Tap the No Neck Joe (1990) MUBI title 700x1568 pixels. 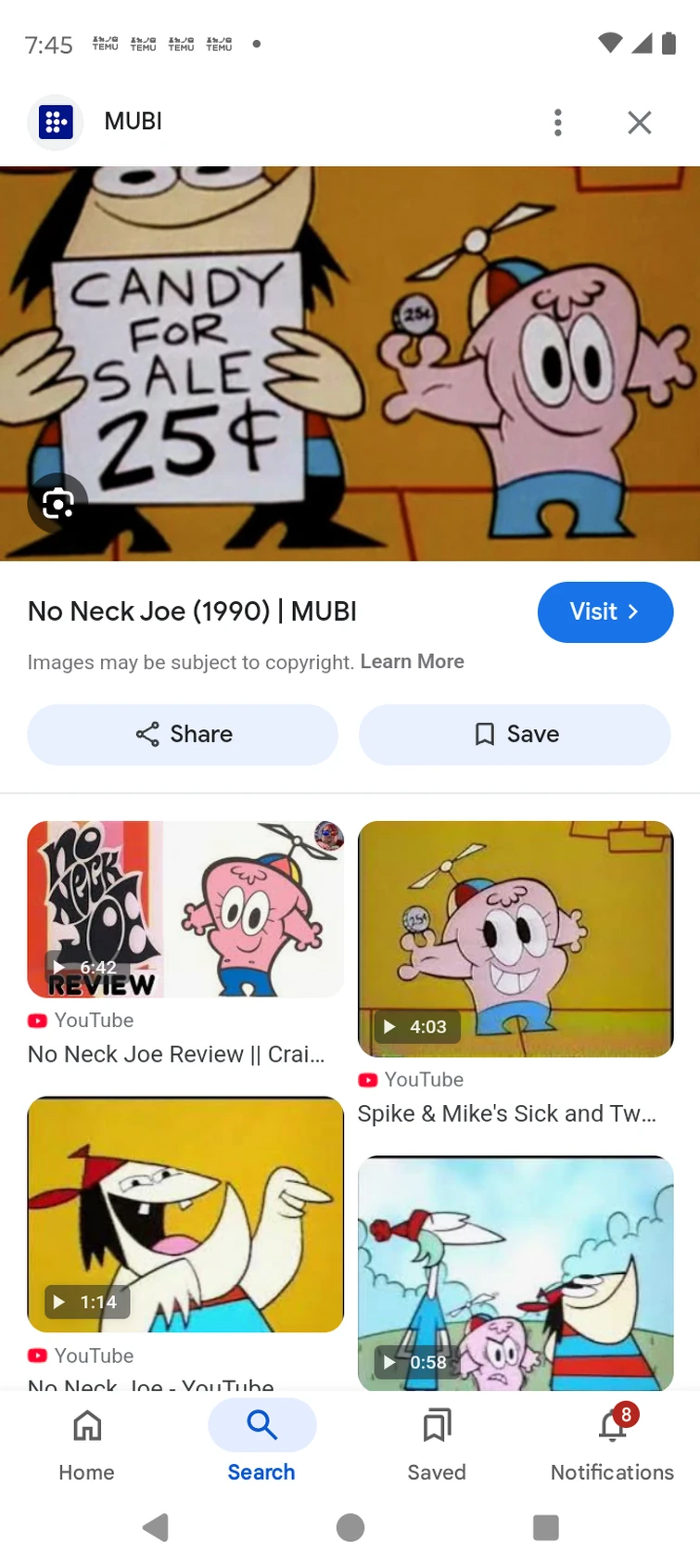192,611
